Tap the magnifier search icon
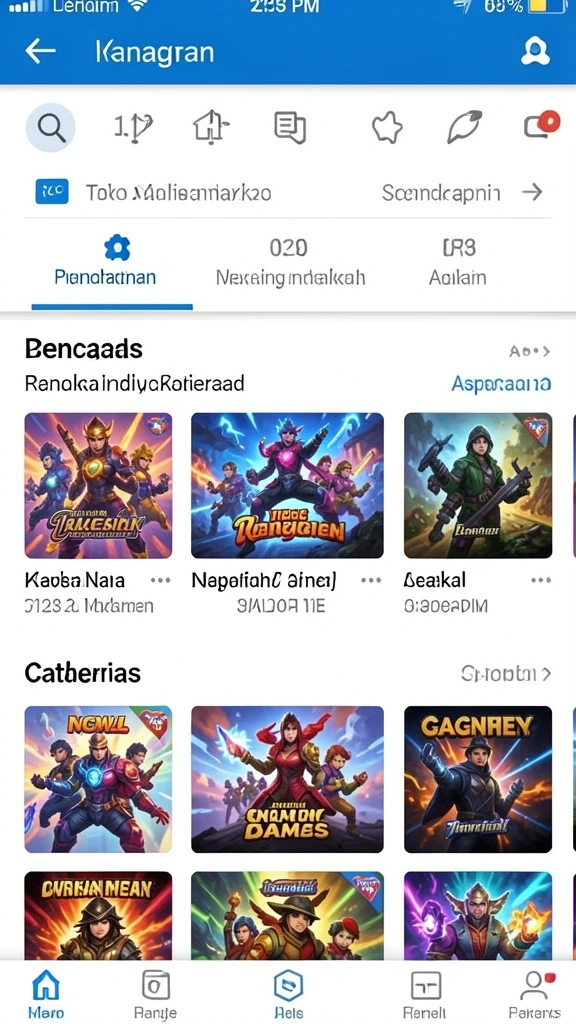The image size is (576, 1024). coord(50,127)
